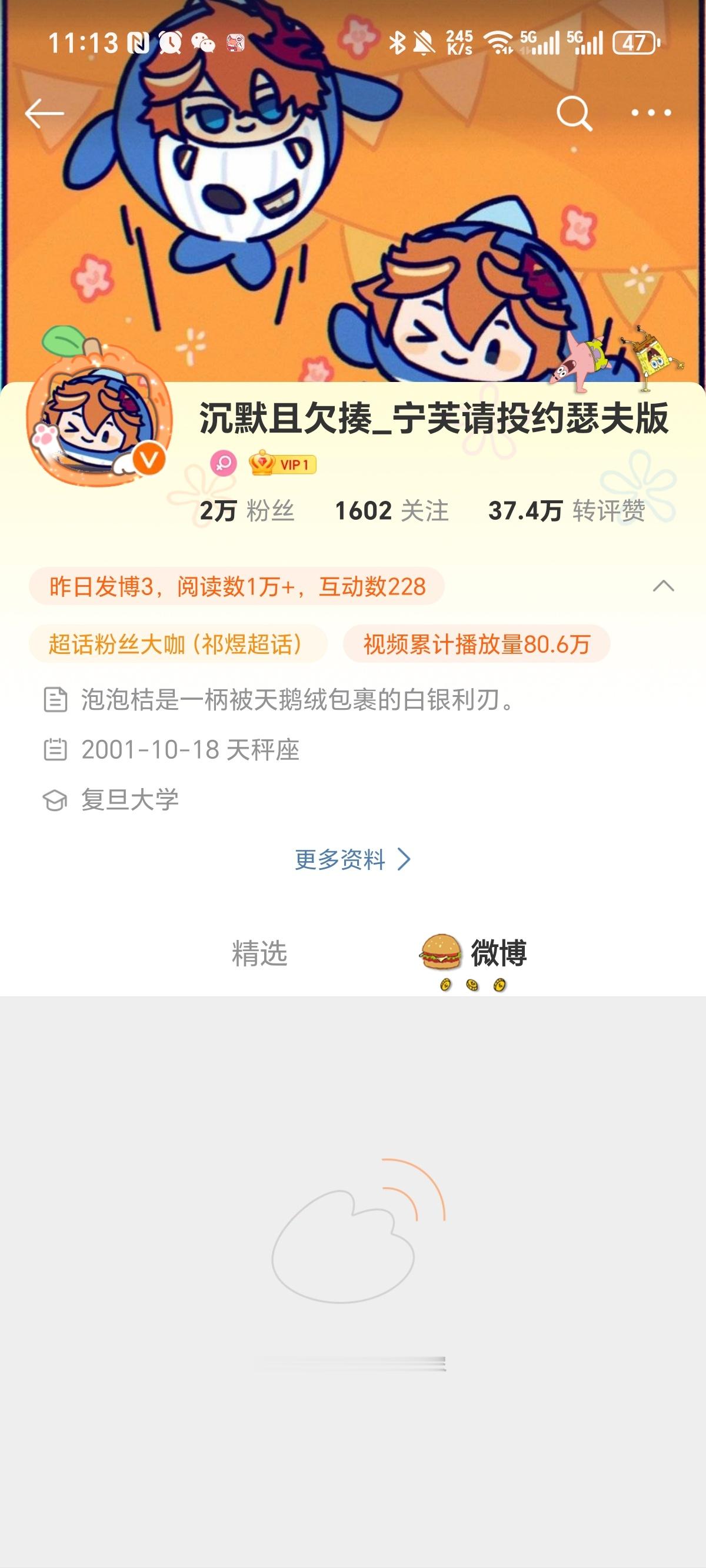Open the search icon at top right
706x1568 pixels.
point(575,113)
